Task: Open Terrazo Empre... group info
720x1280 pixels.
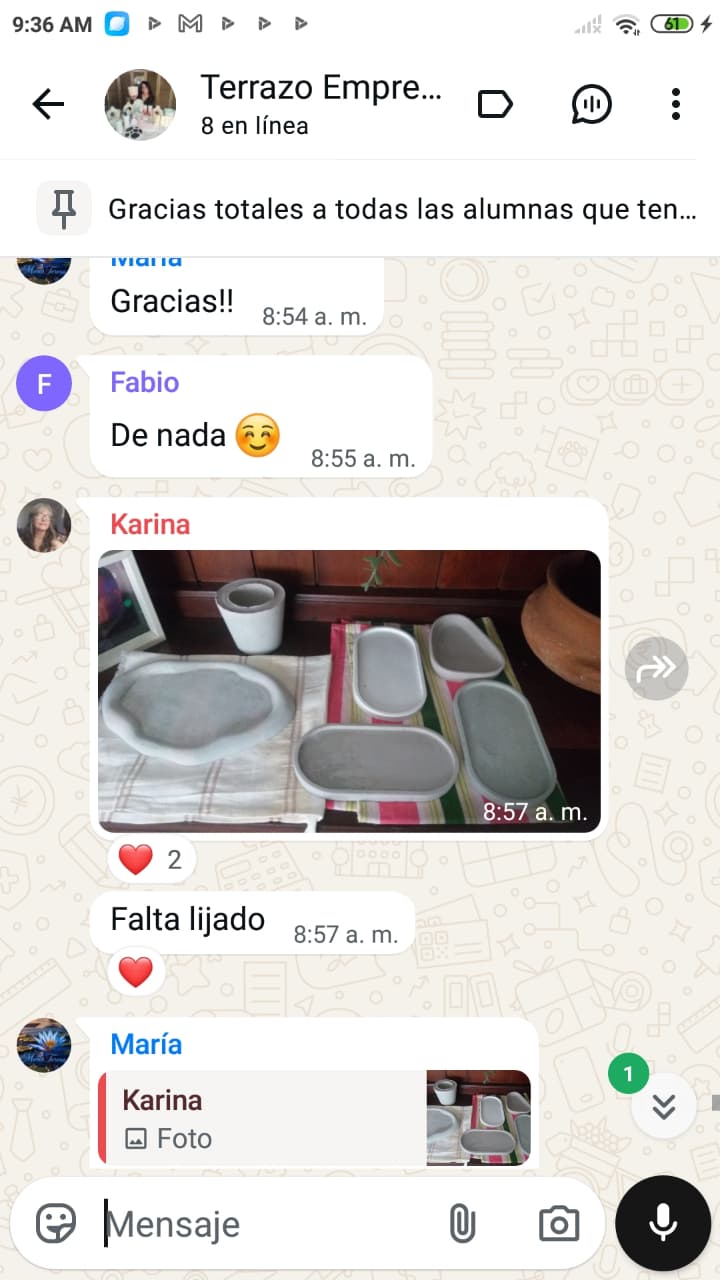Action: tap(320, 104)
